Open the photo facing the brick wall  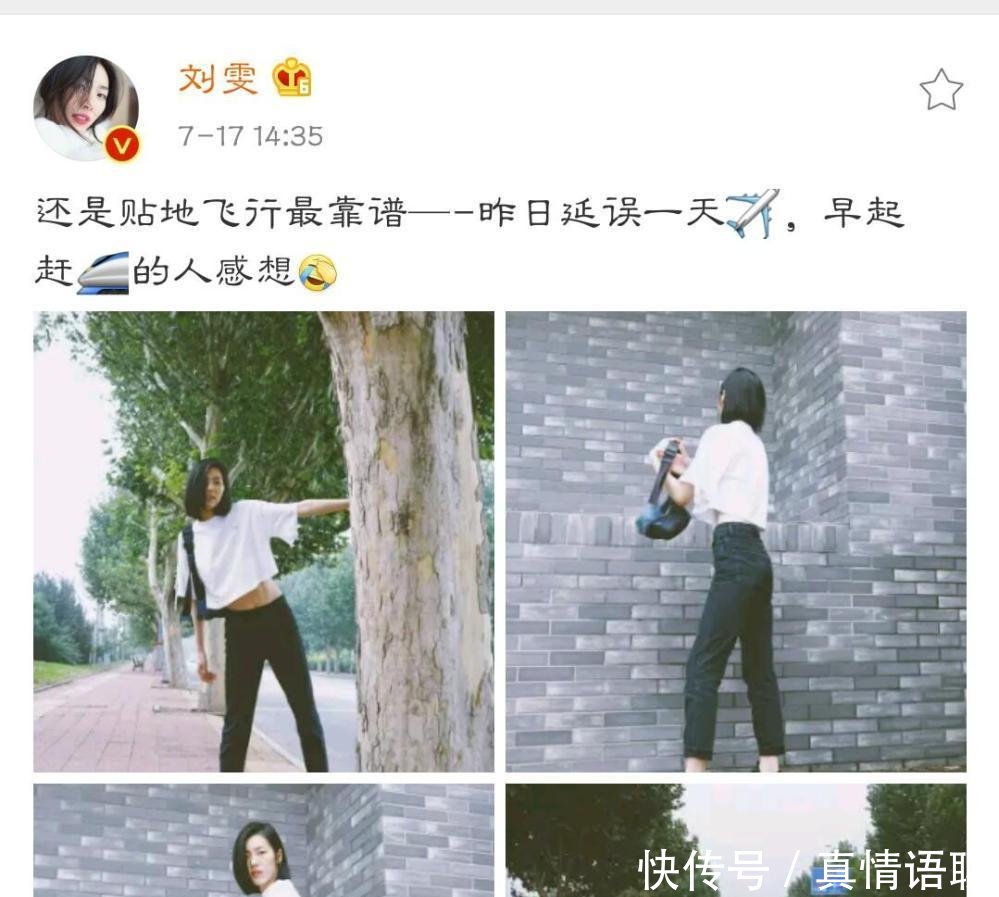tap(735, 541)
